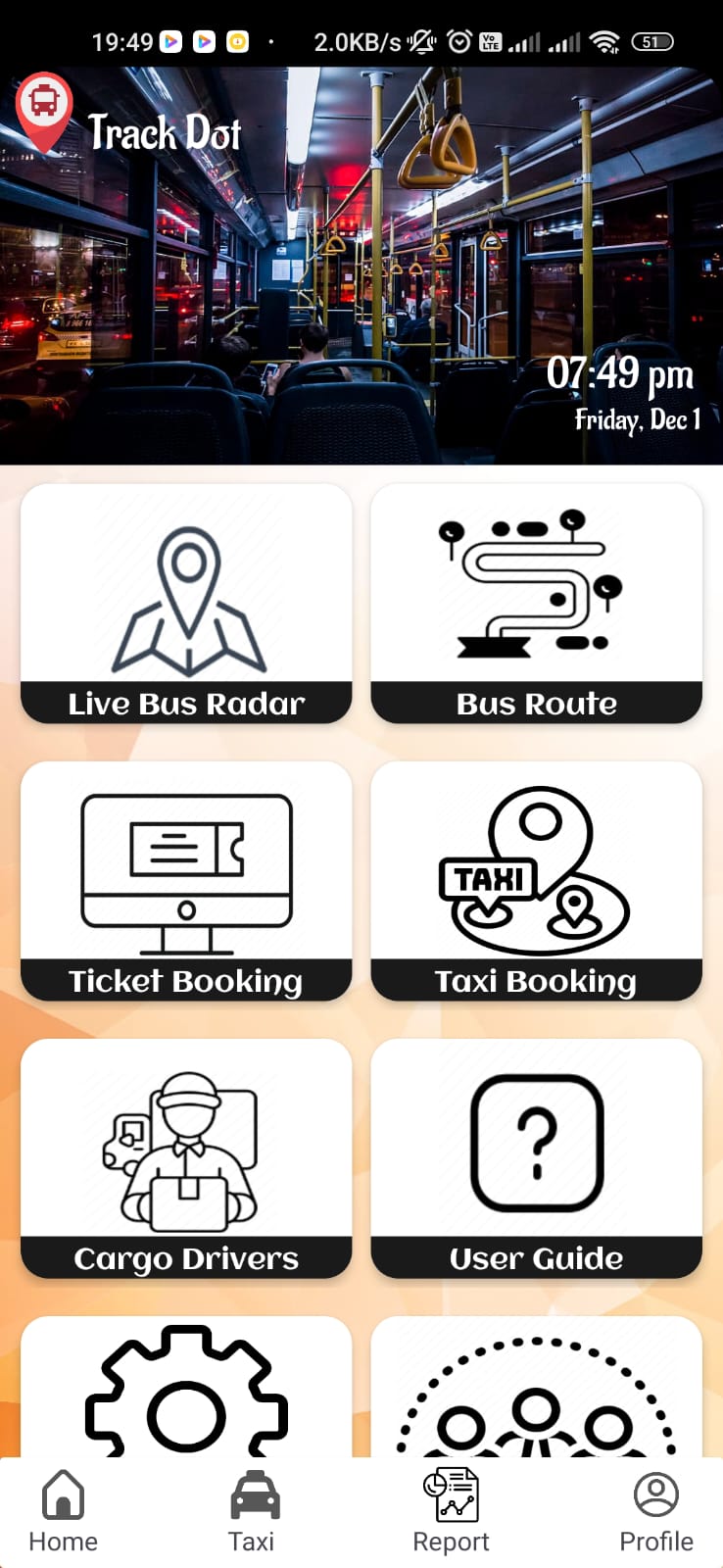Open Cargo Drivers
The width and height of the screenshot is (723, 1568).
click(186, 1157)
